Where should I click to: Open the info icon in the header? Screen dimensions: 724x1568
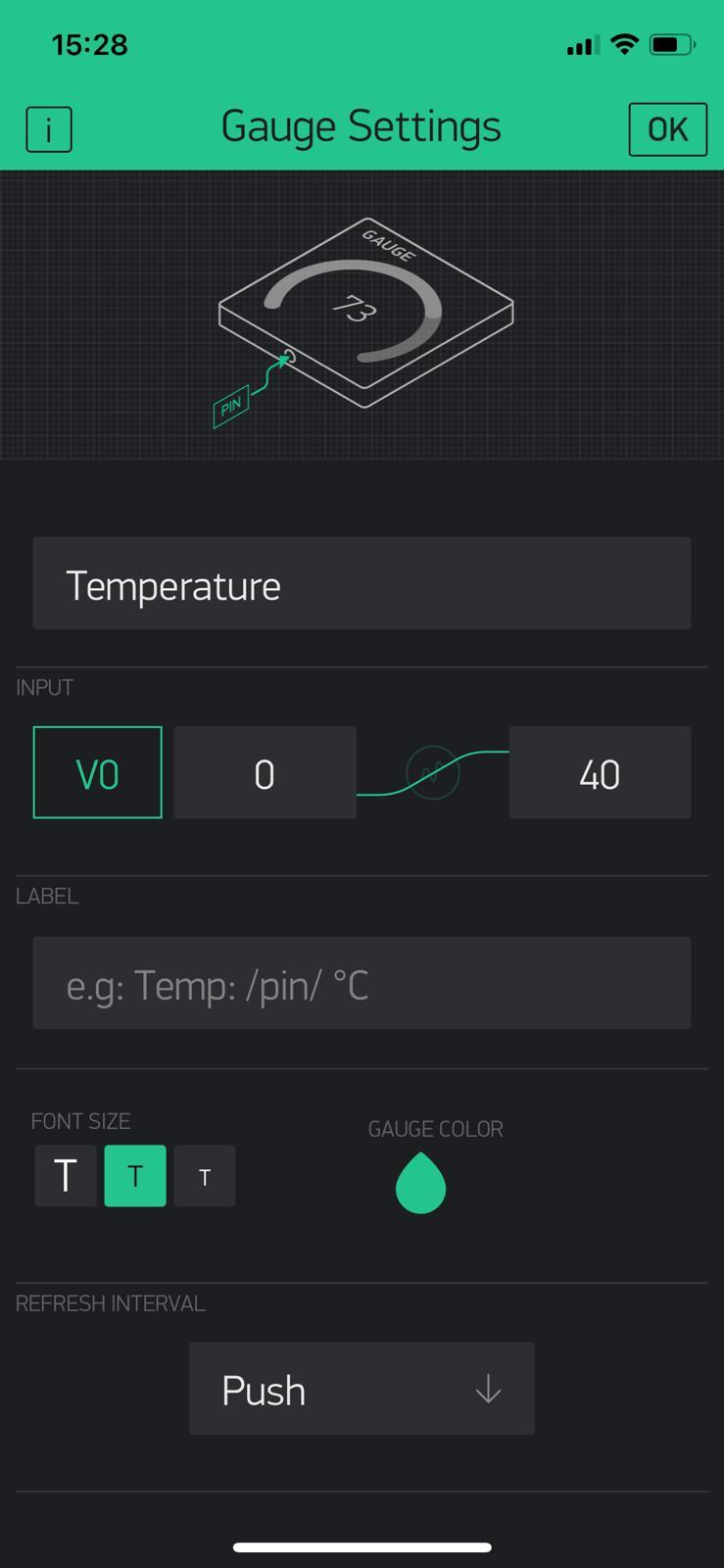click(48, 129)
